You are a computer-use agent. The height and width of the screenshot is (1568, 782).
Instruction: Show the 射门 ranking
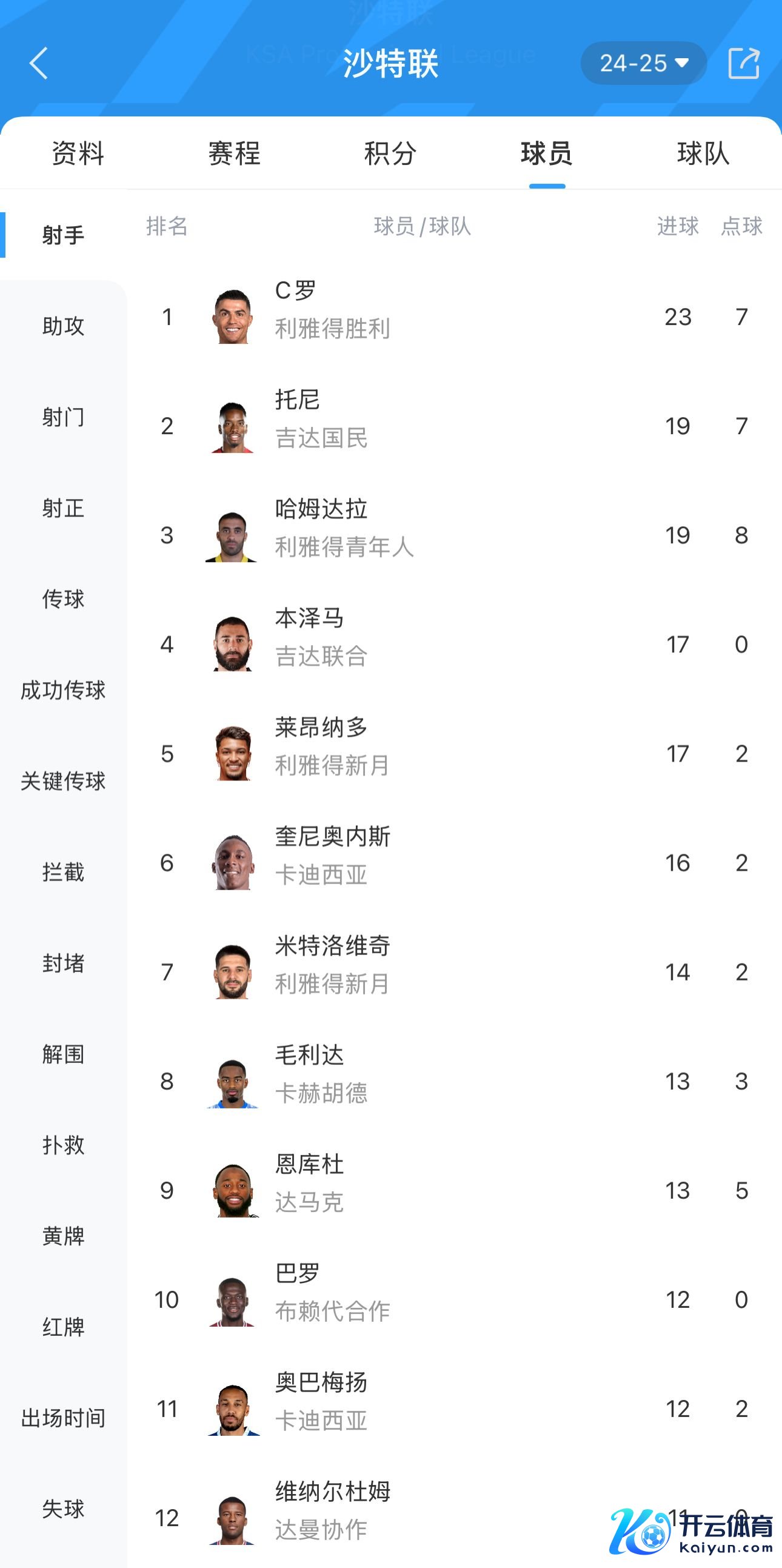point(63,418)
